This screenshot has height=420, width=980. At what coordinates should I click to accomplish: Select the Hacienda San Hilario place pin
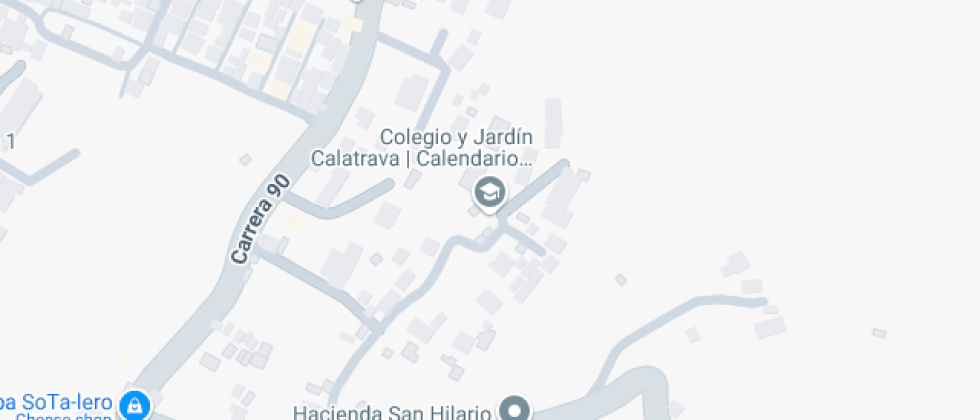[515, 408]
